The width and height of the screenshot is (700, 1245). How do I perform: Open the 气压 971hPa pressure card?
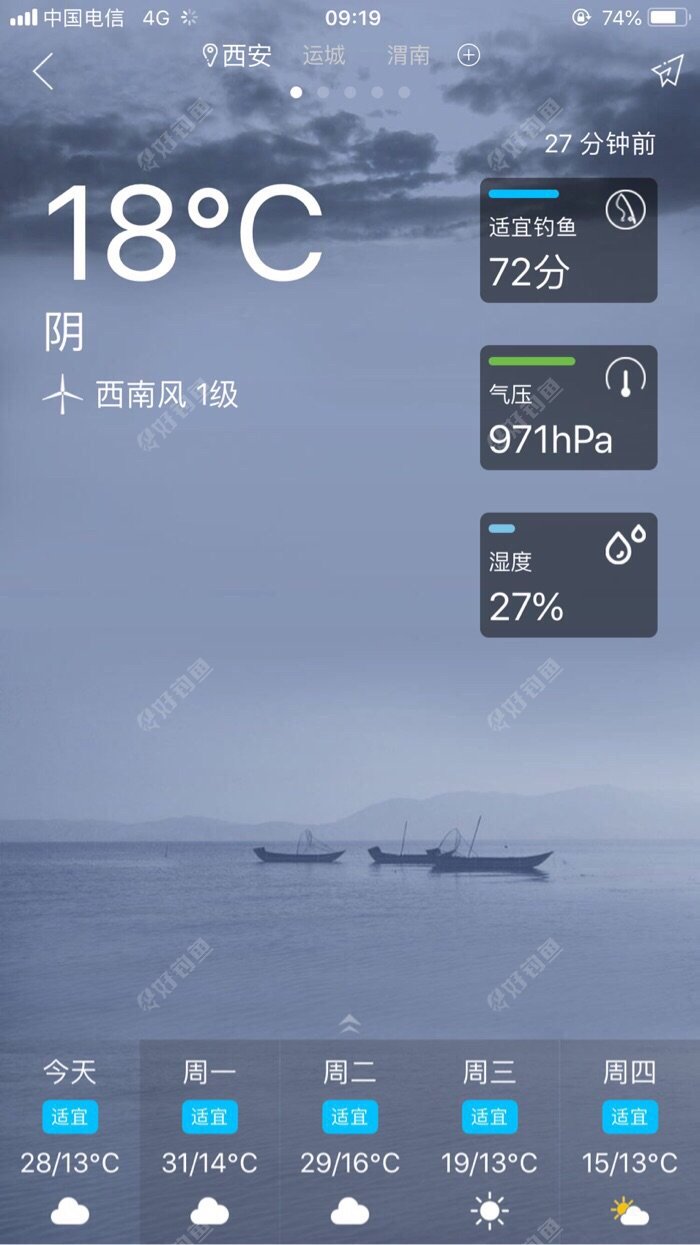point(568,407)
